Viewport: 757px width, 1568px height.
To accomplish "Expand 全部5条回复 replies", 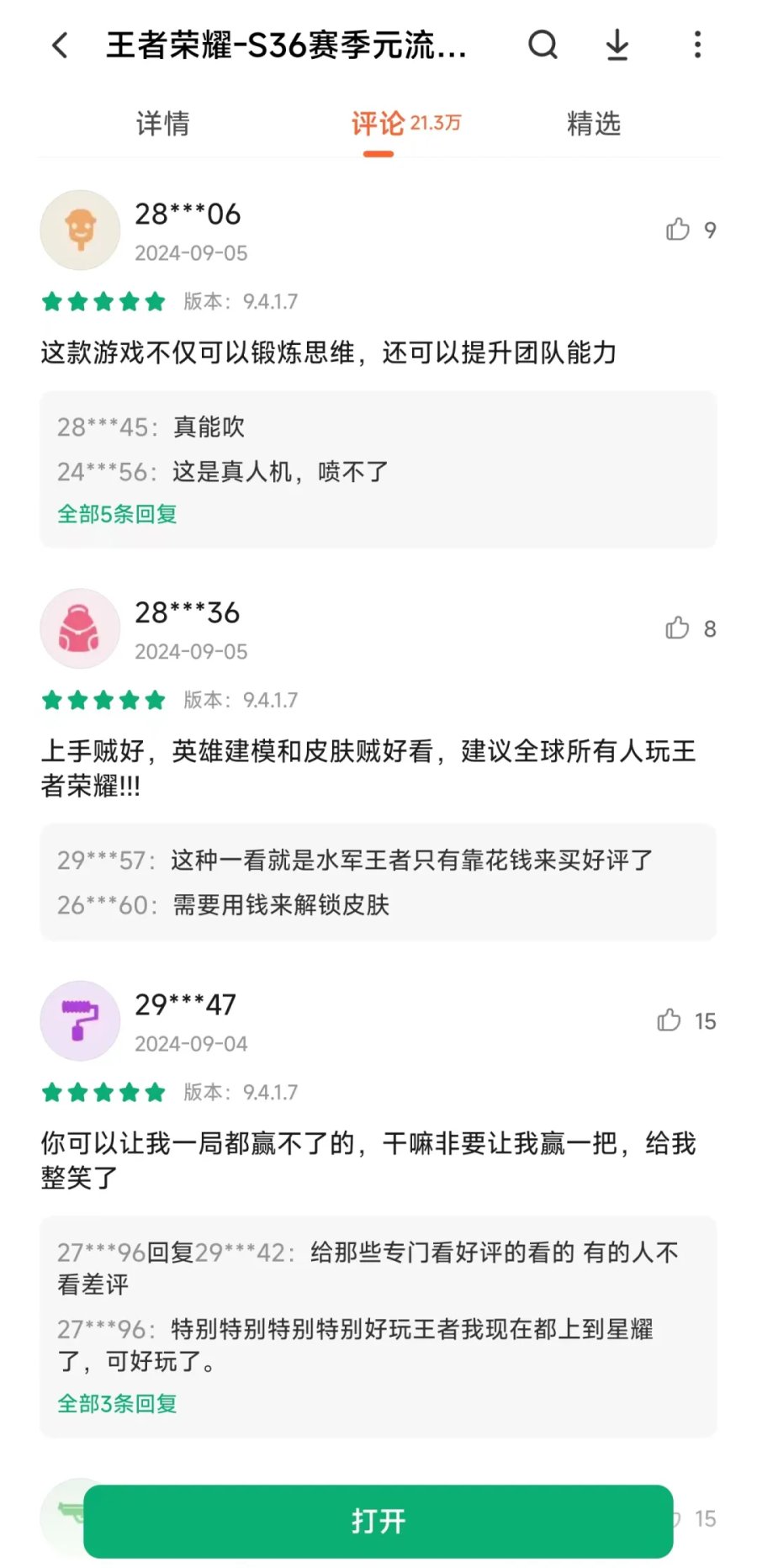I will coord(117,514).
